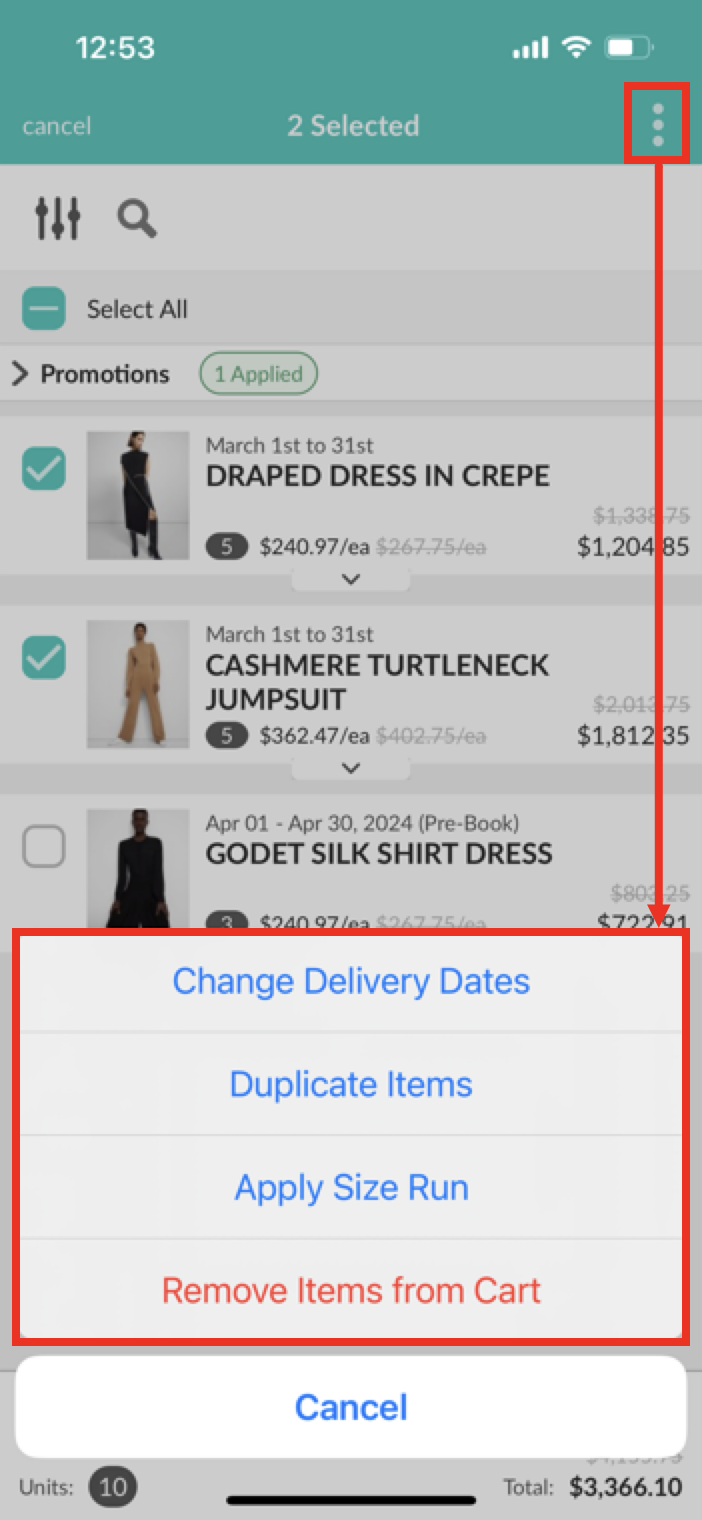Image resolution: width=702 pixels, height=1520 pixels.
Task: Open the filter sliders icon
Action: tap(57, 218)
